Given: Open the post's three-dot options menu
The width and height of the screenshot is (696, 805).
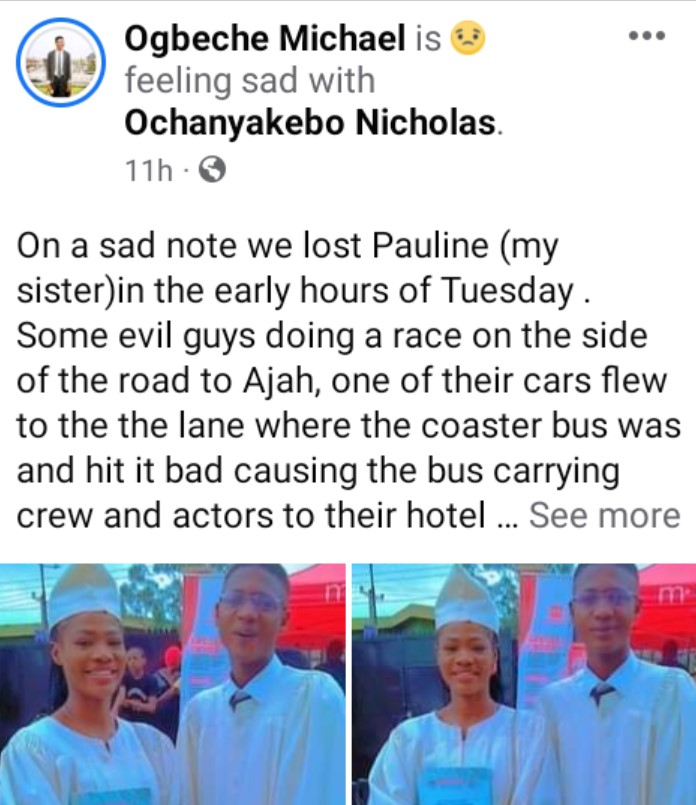Looking at the screenshot, I should point(646,36).
